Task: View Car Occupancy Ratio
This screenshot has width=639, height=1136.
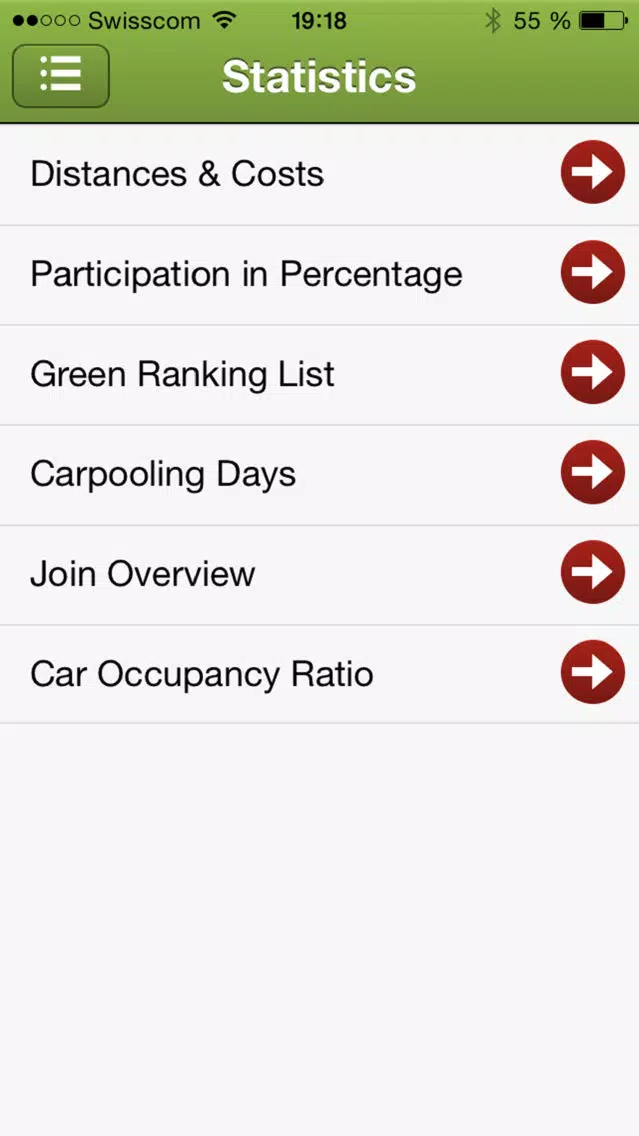Action: click(x=320, y=674)
